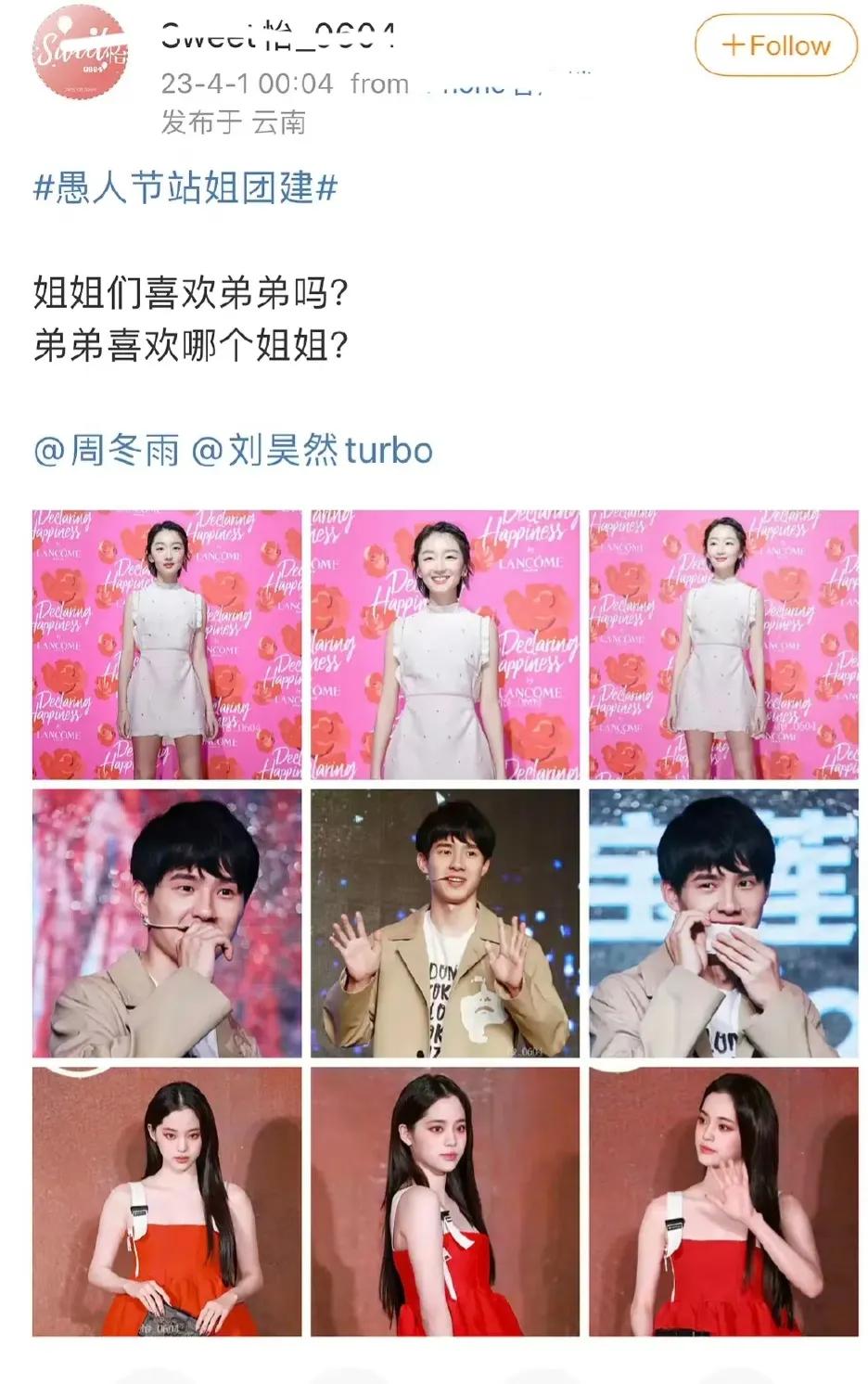Open photo of man waving both hands
Viewport: 868px width, 1384px height.
pyautogui.click(x=445, y=923)
